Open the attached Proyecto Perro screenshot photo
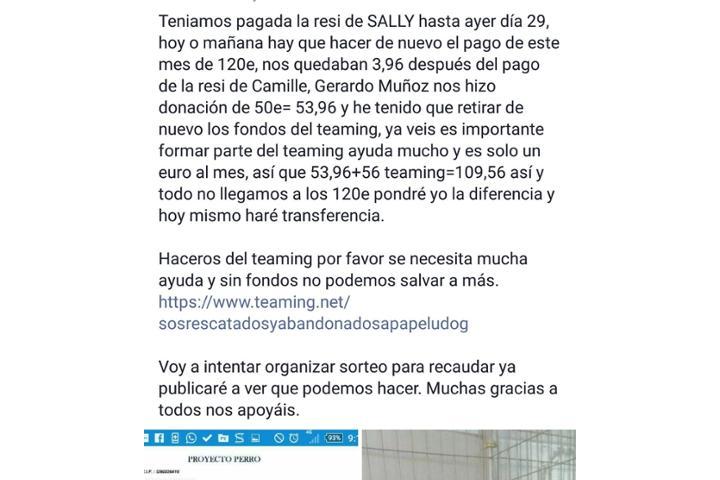 click(251, 456)
